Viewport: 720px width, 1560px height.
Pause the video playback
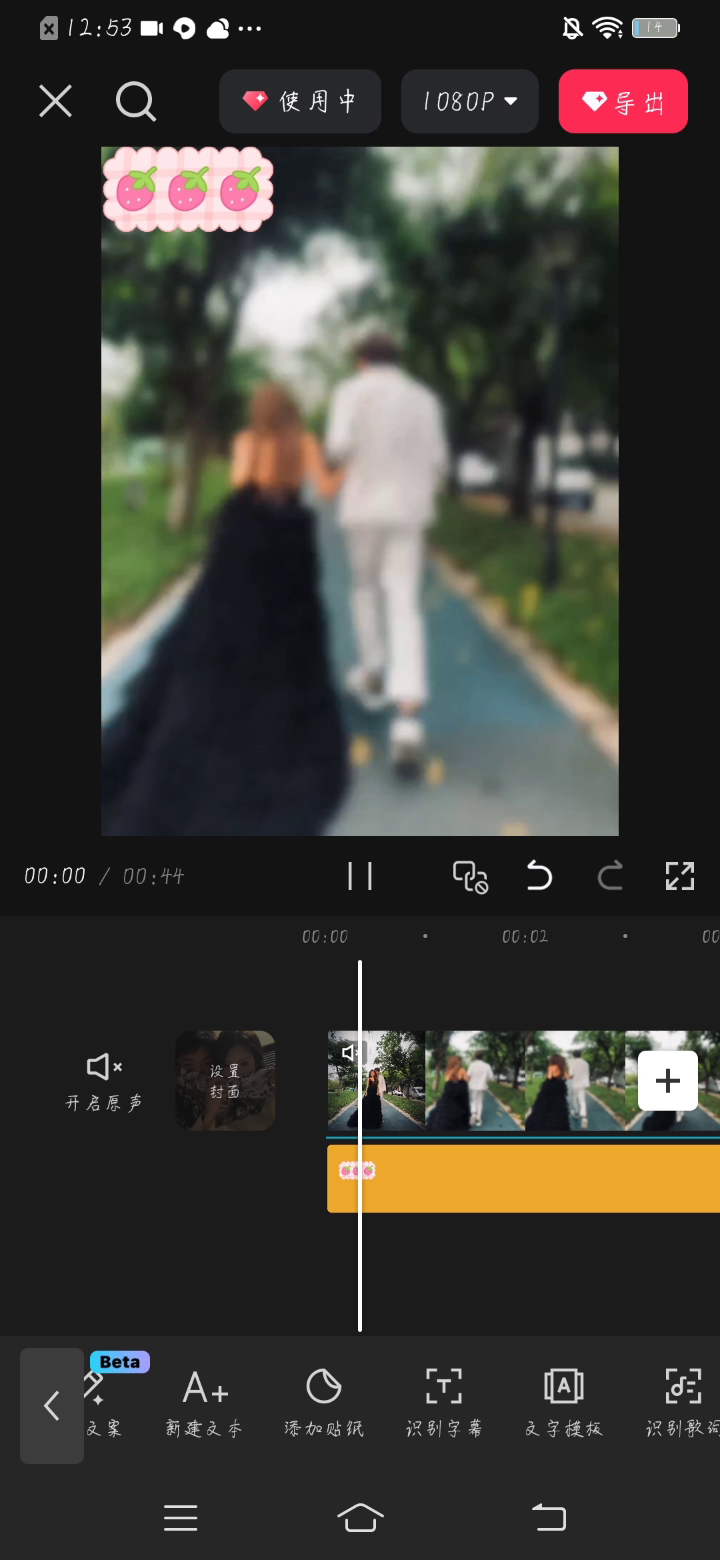pos(360,876)
